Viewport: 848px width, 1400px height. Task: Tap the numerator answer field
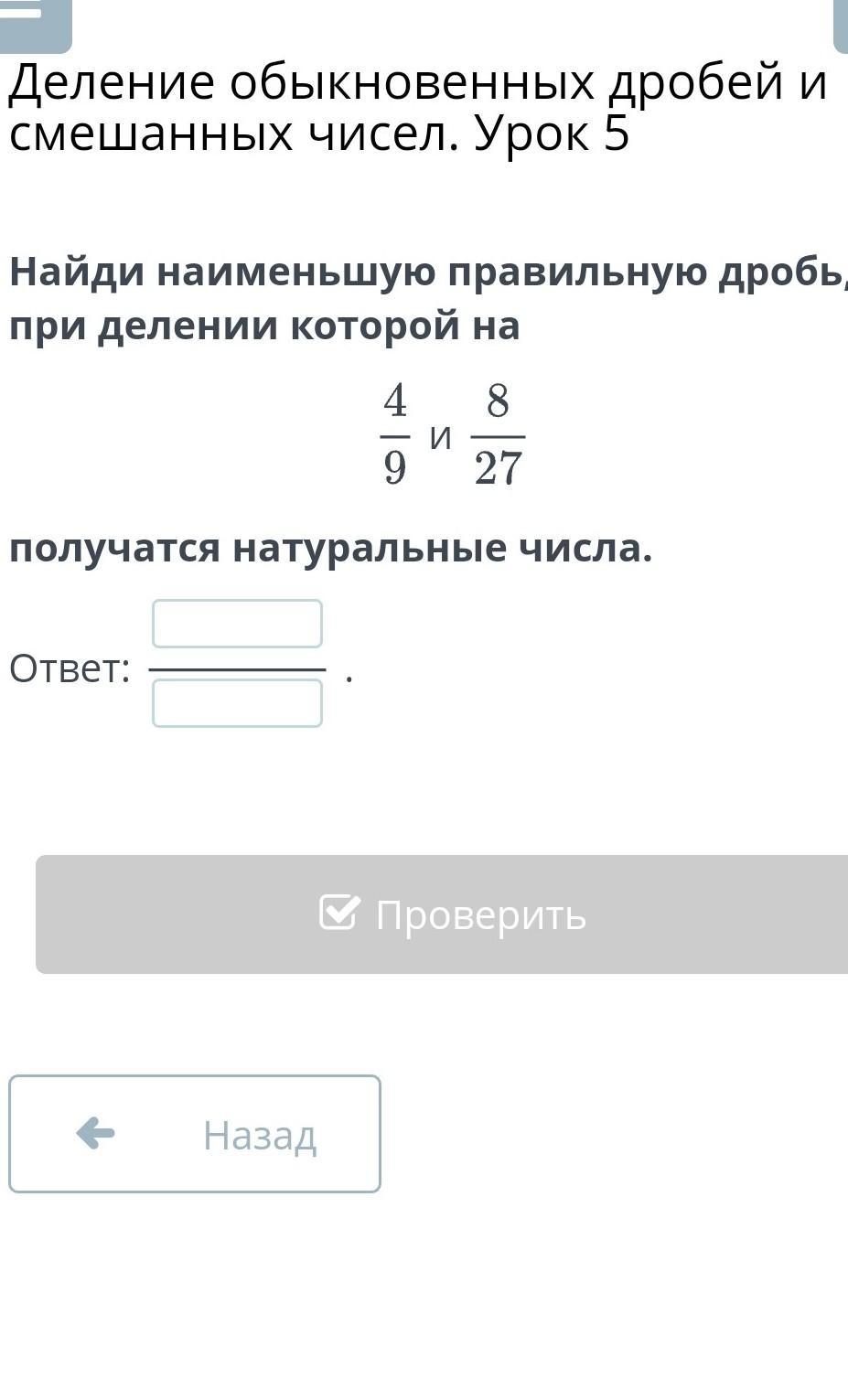coord(237,624)
